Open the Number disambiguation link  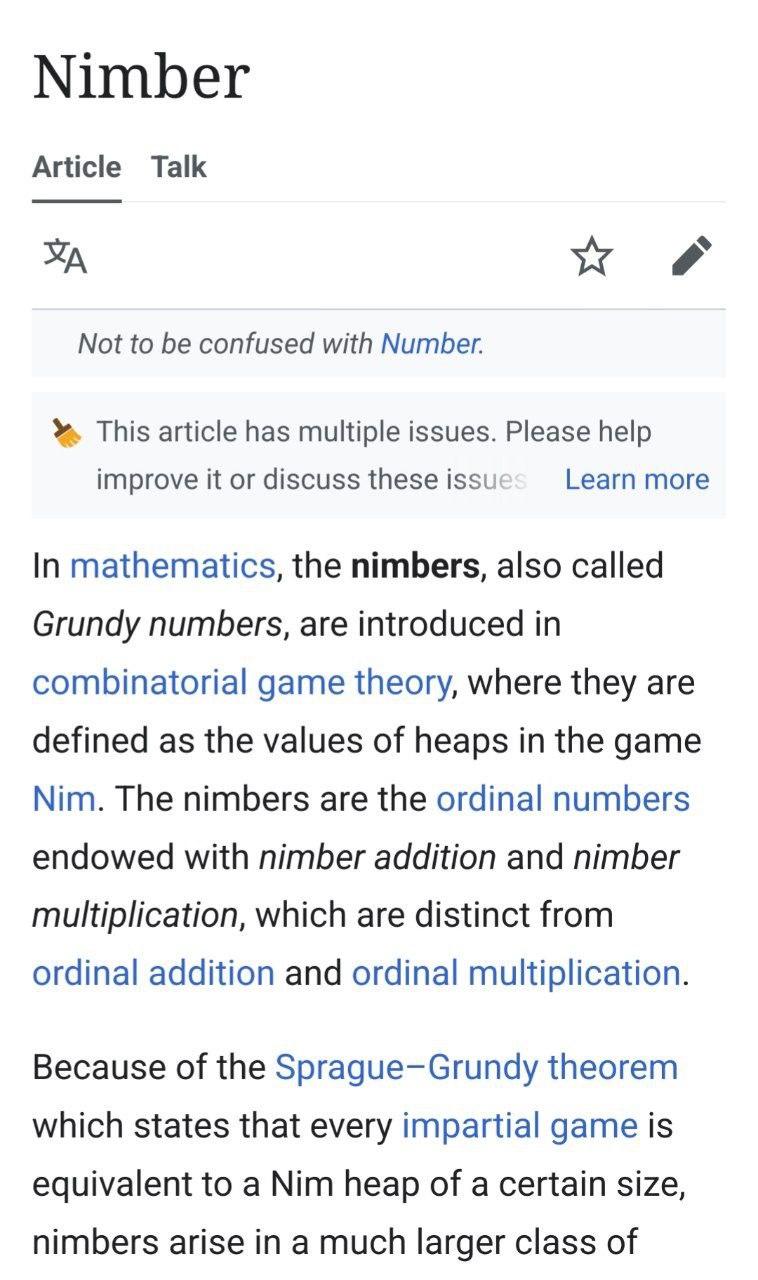[x=430, y=344]
